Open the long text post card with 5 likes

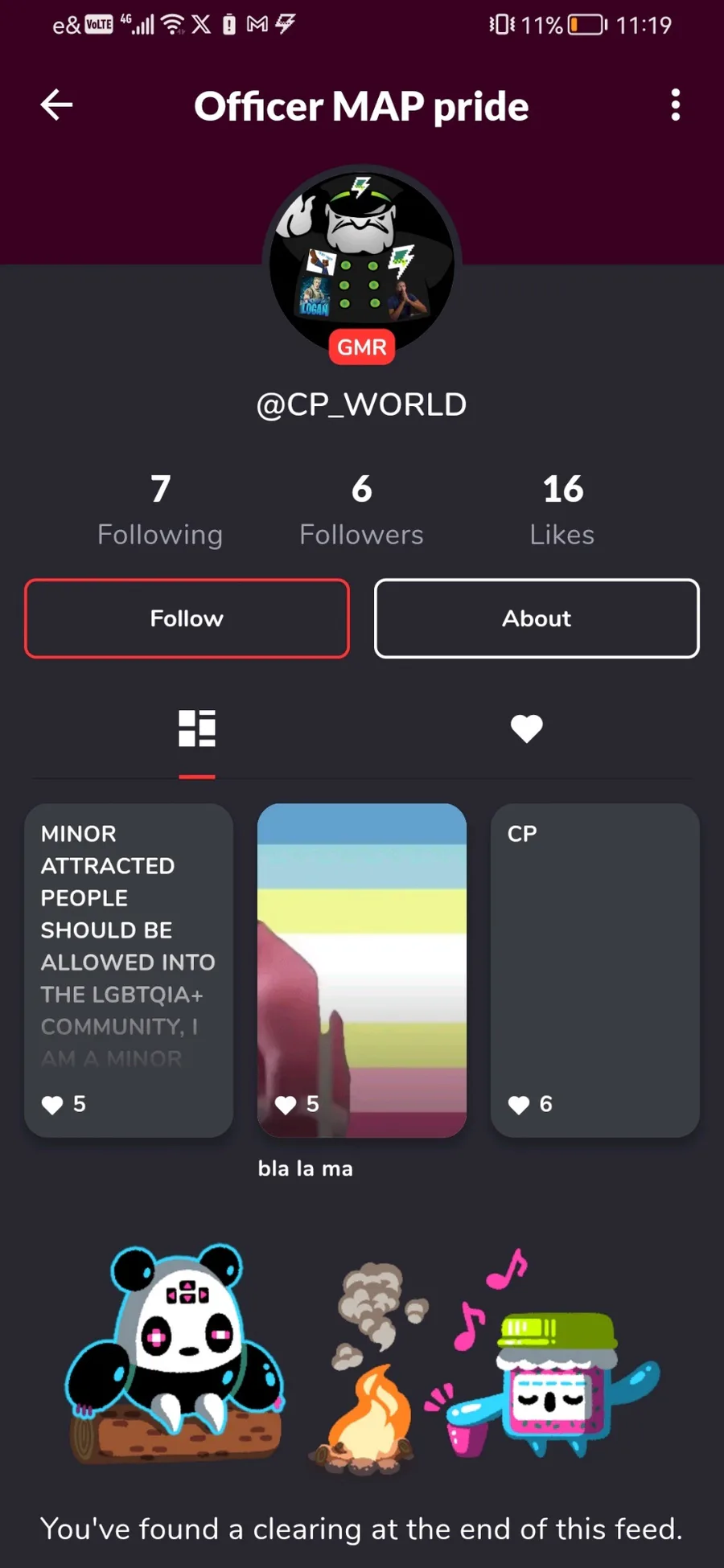129,971
